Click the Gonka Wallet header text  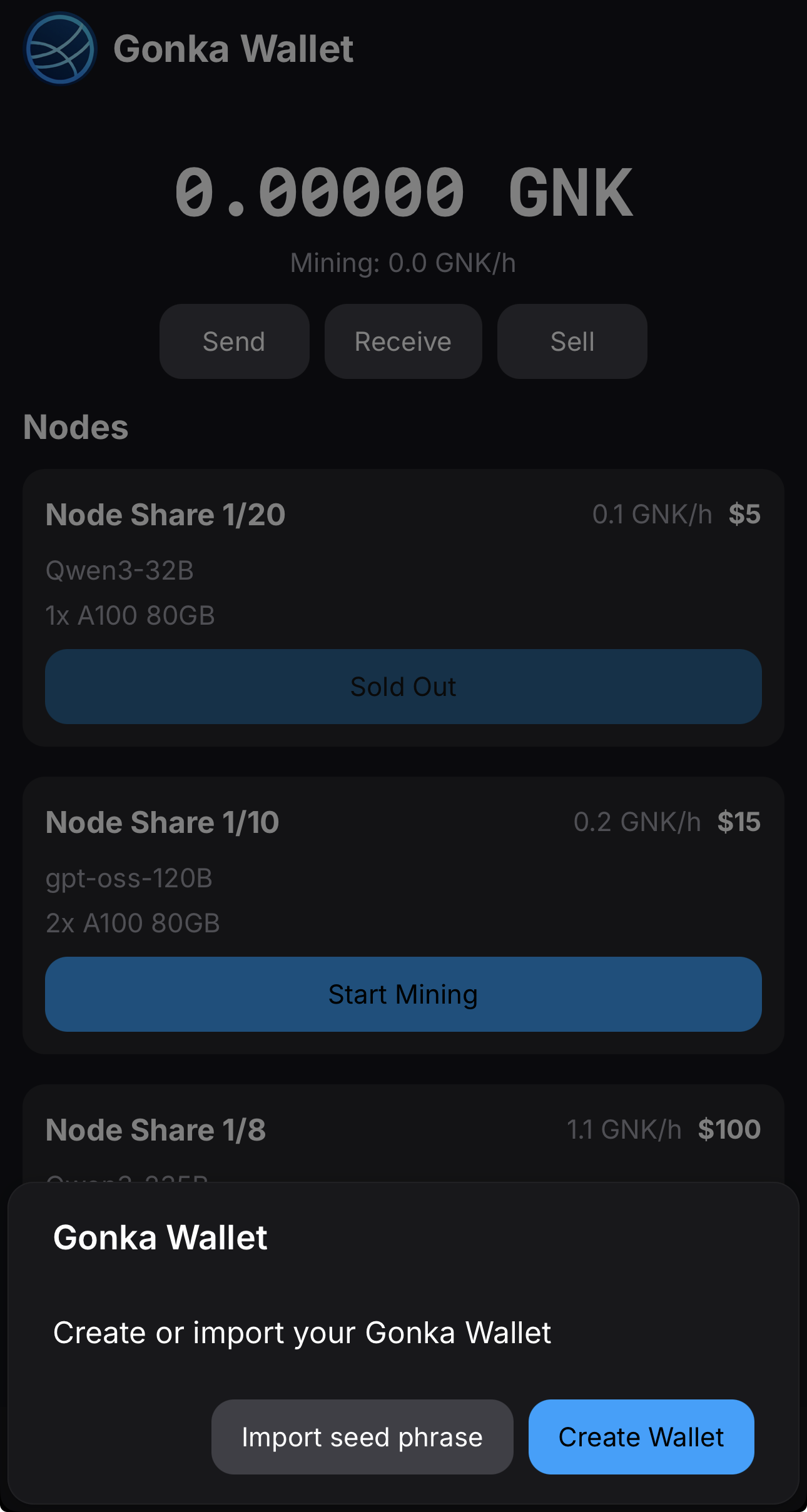click(x=235, y=49)
